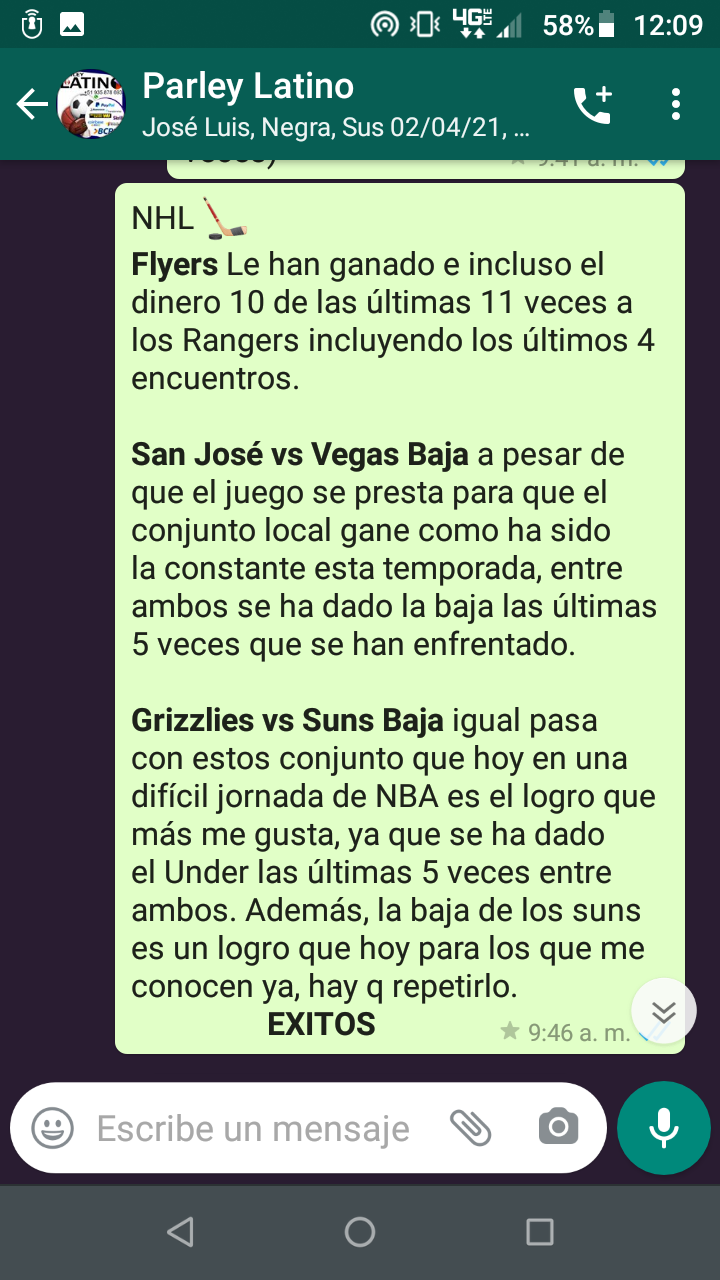Start a group call
This screenshot has width=720, height=1280.
(x=592, y=104)
